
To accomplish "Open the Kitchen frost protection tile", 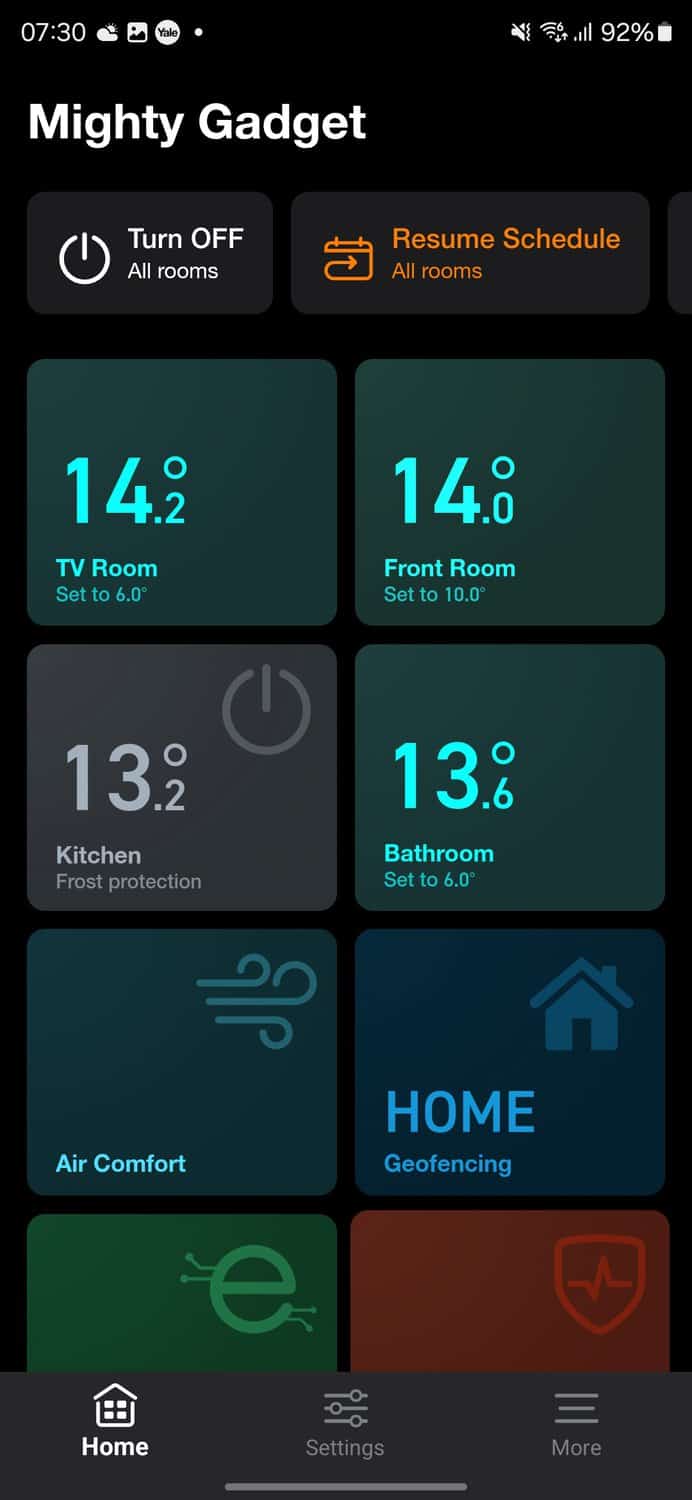I will [x=182, y=777].
